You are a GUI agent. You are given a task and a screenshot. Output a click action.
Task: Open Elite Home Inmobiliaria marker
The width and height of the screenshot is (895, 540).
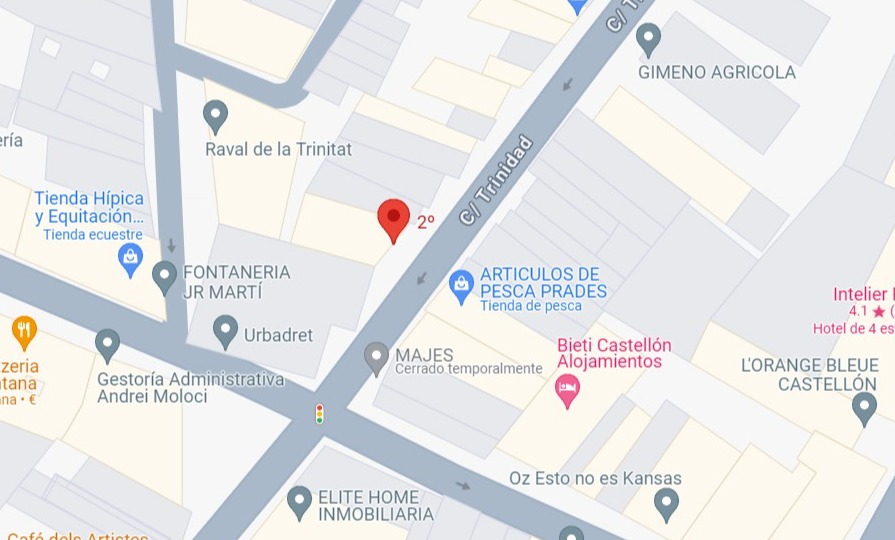pos(299,501)
